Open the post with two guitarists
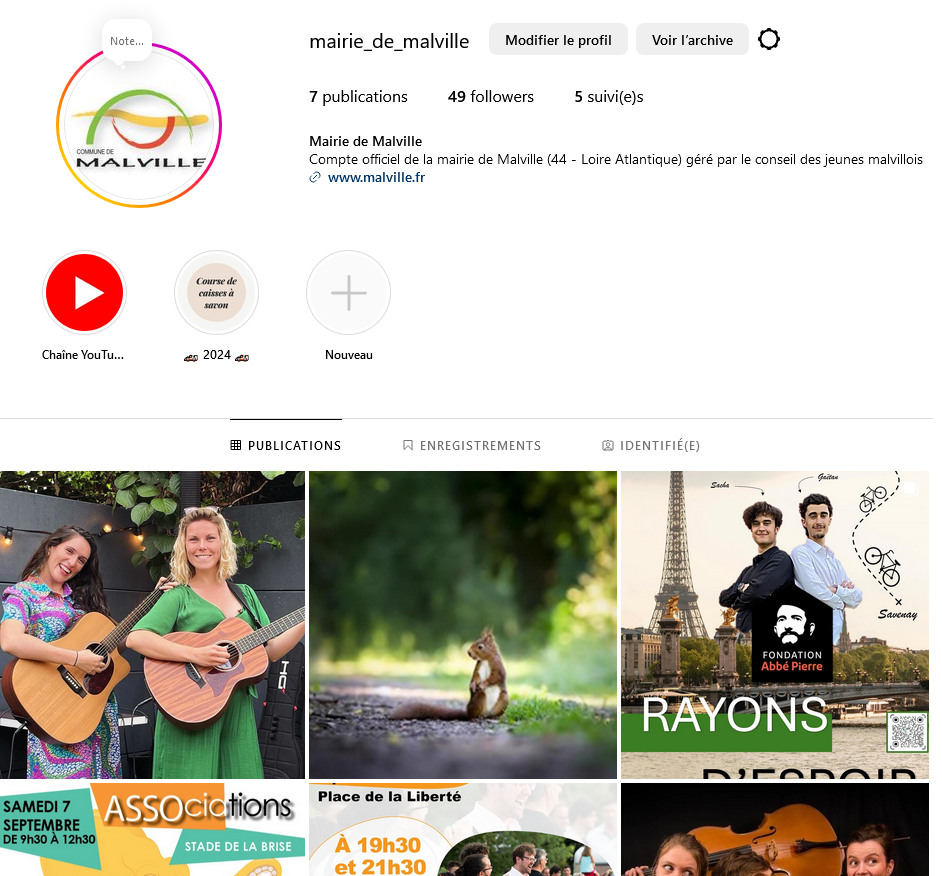The height and width of the screenshot is (876, 942). (x=152, y=625)
